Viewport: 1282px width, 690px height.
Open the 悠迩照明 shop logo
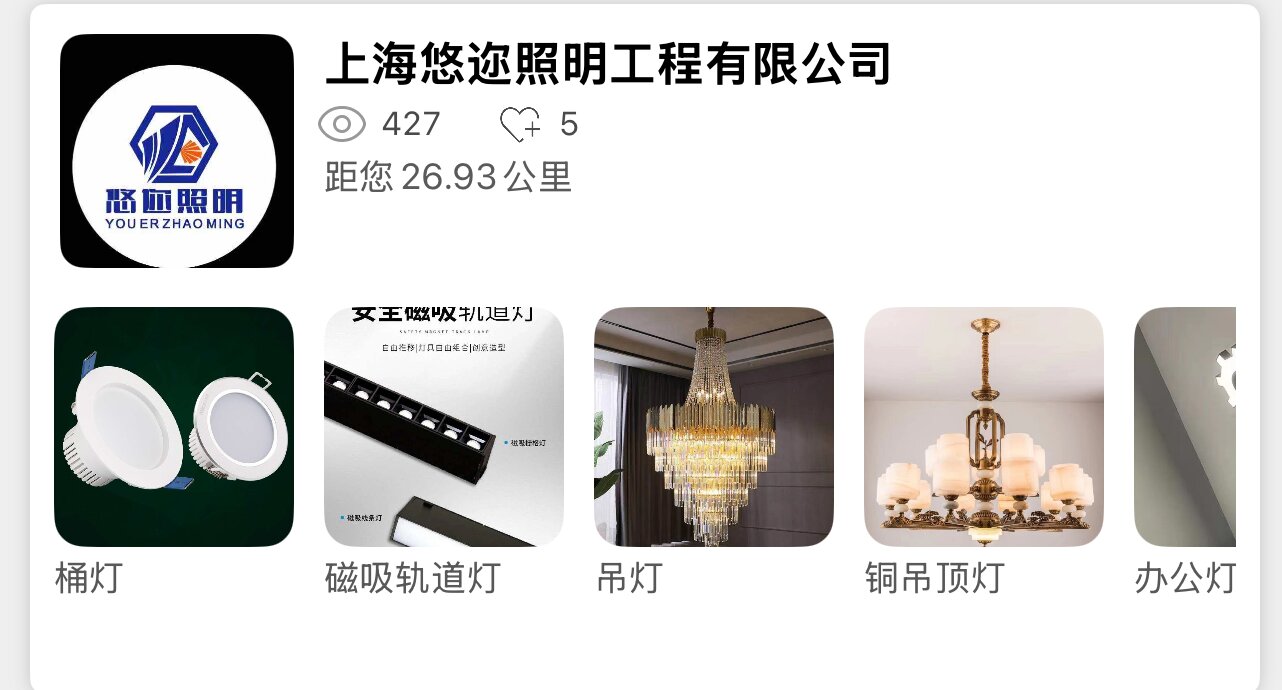177,151
